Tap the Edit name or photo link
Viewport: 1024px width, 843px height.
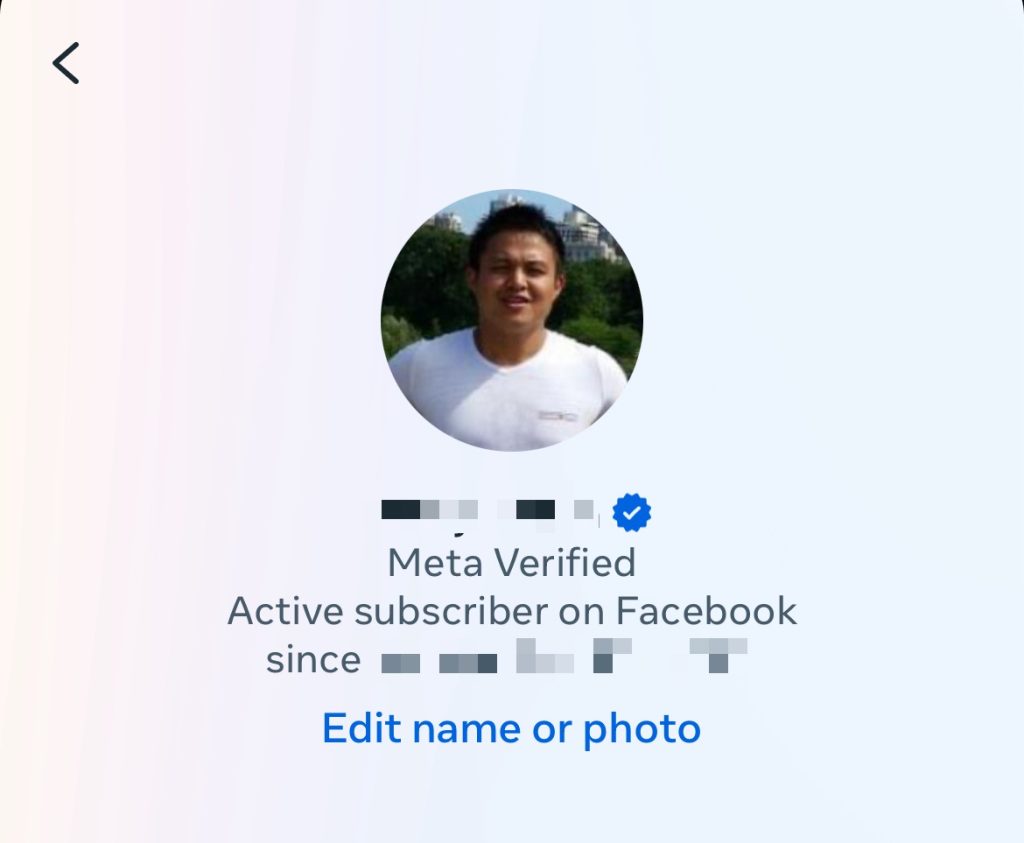(511, 728)
